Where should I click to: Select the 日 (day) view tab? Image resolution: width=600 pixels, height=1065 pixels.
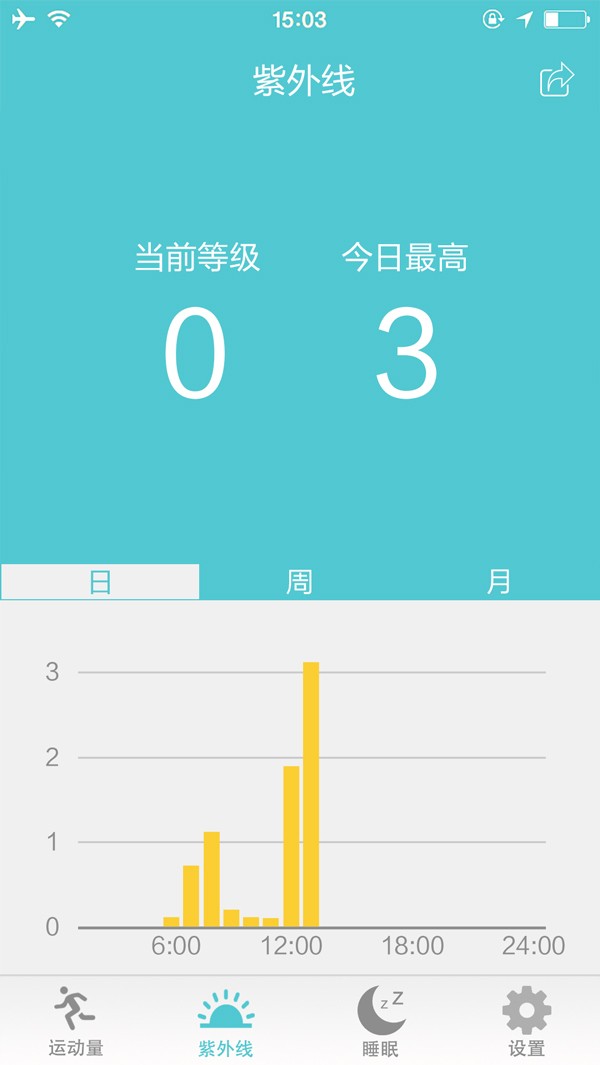click(x=100, y=582)
